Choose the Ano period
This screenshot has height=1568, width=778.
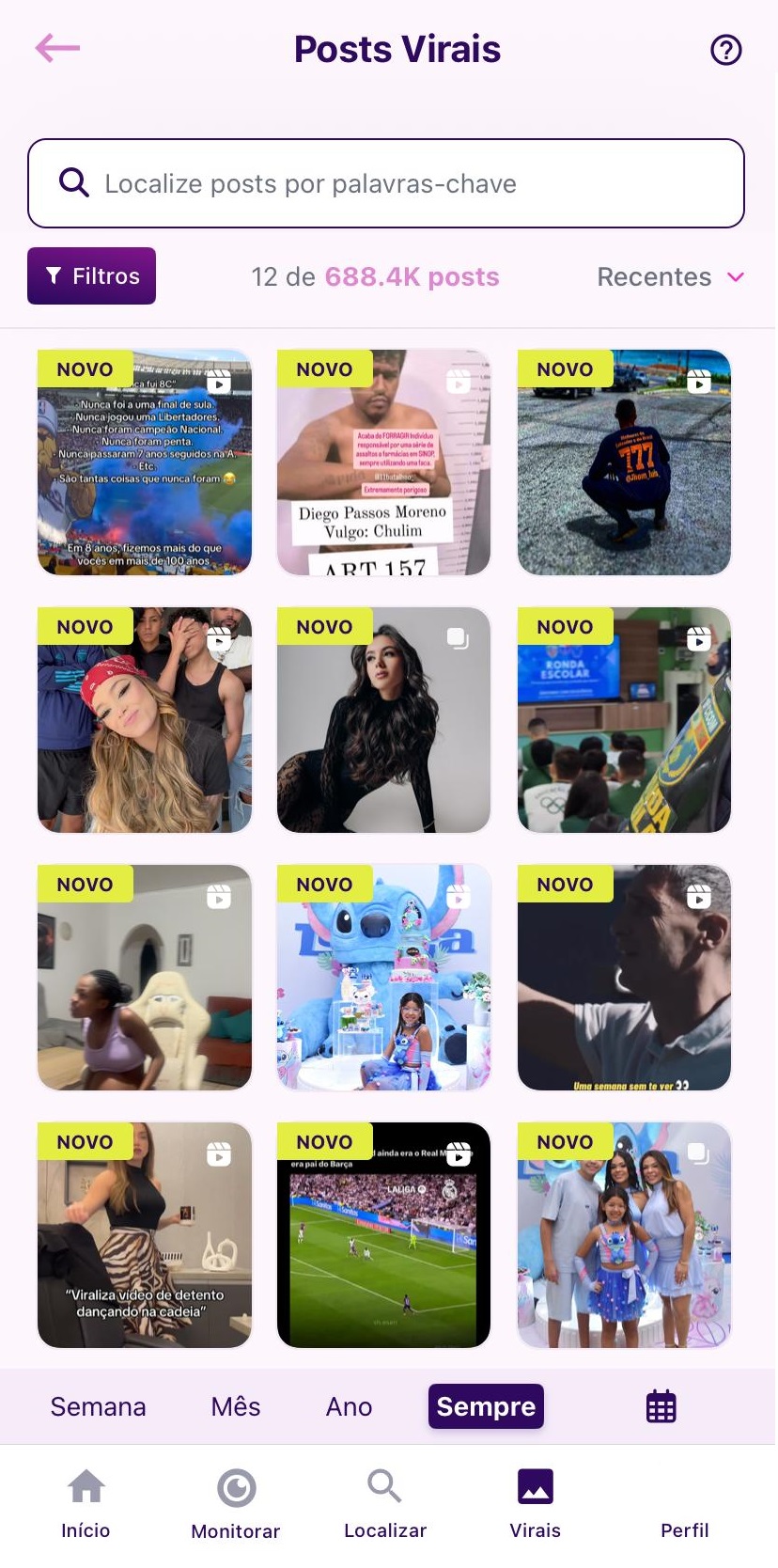[x=349, y=1406]
